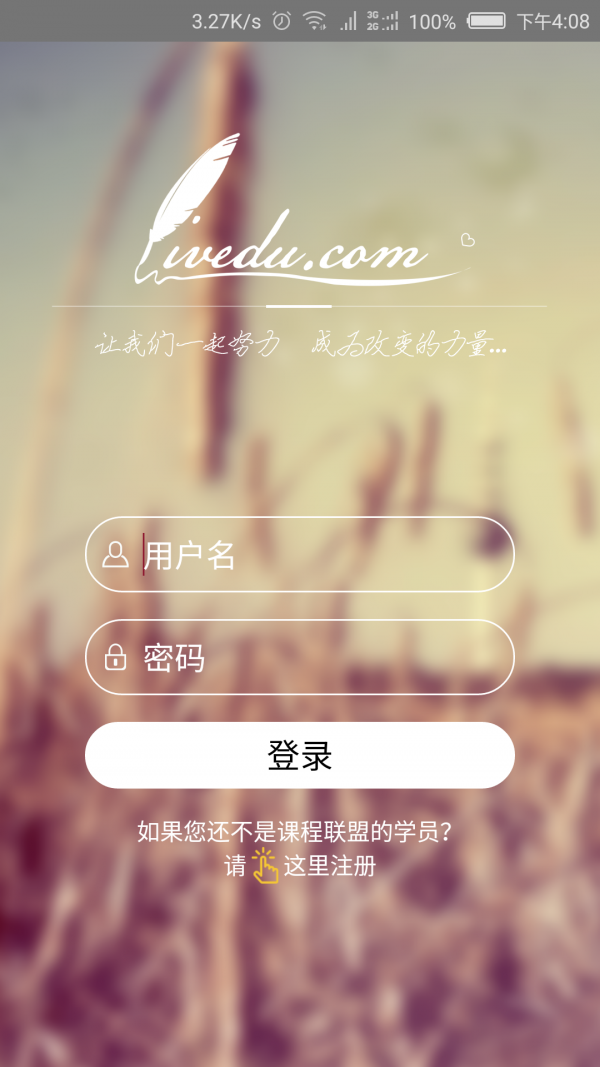600x1067 pixels.
Task: Open registration via 这里注册 link
Action: [328, 865]
